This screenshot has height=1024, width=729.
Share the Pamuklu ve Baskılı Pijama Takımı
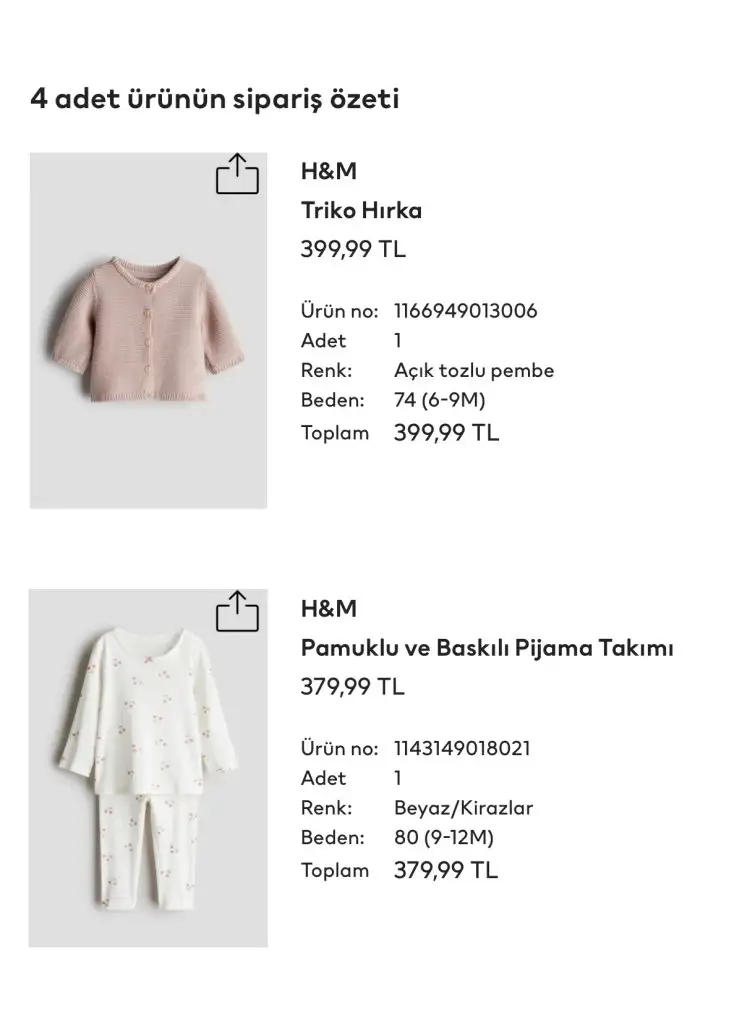[237, 611]
